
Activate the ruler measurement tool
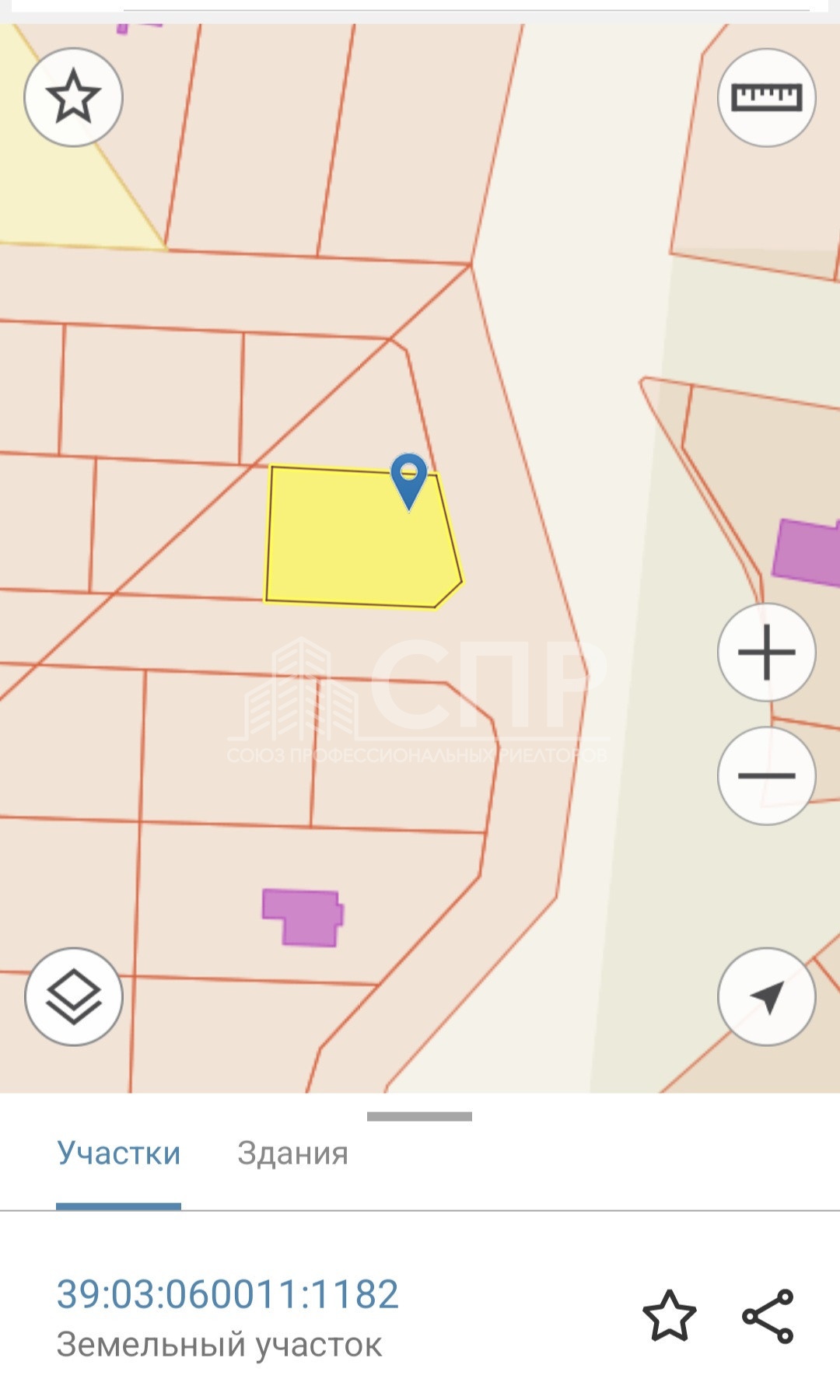[x=766, y=97]
